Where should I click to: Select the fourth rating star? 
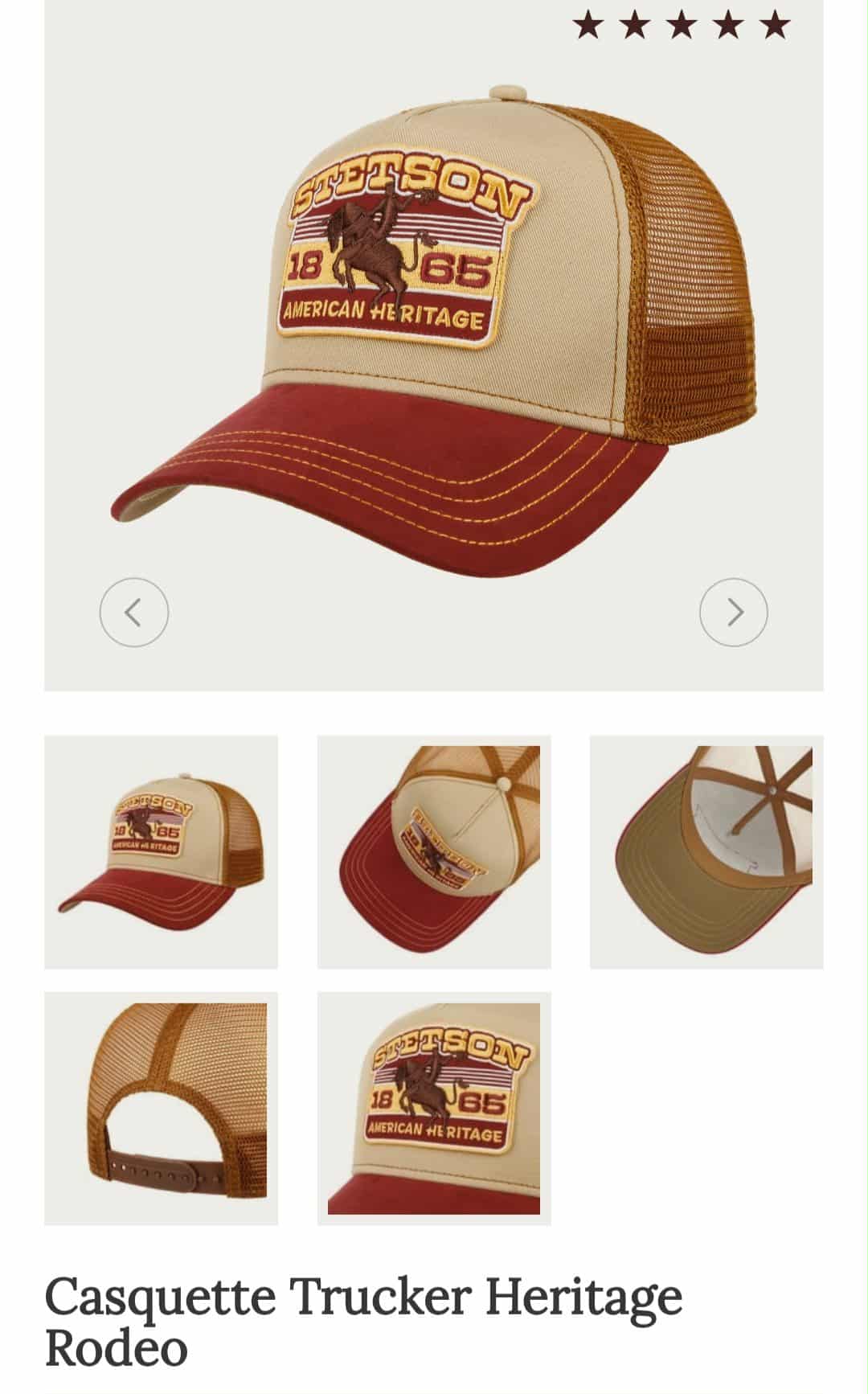coord(730,24)
